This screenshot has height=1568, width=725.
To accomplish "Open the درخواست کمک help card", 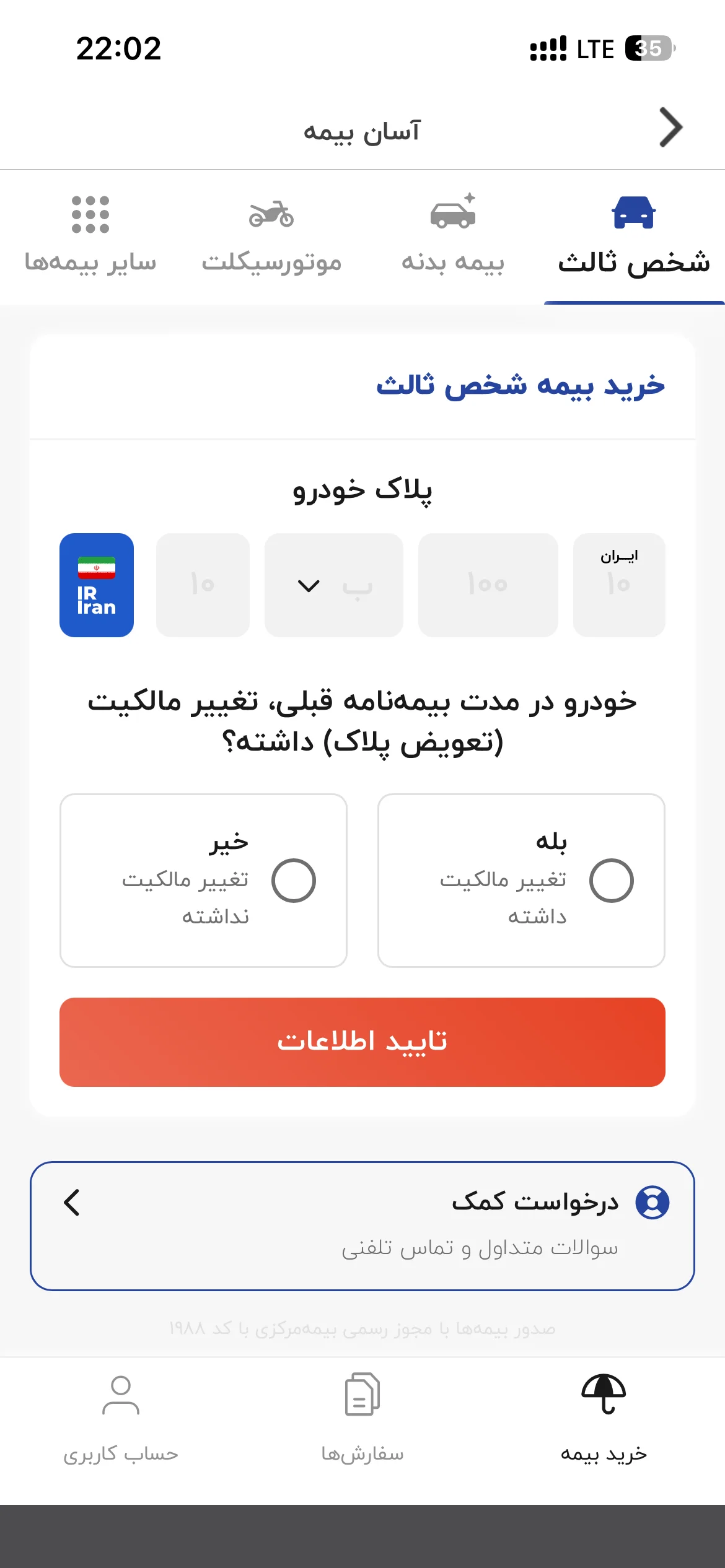I will pos(362,1226).
